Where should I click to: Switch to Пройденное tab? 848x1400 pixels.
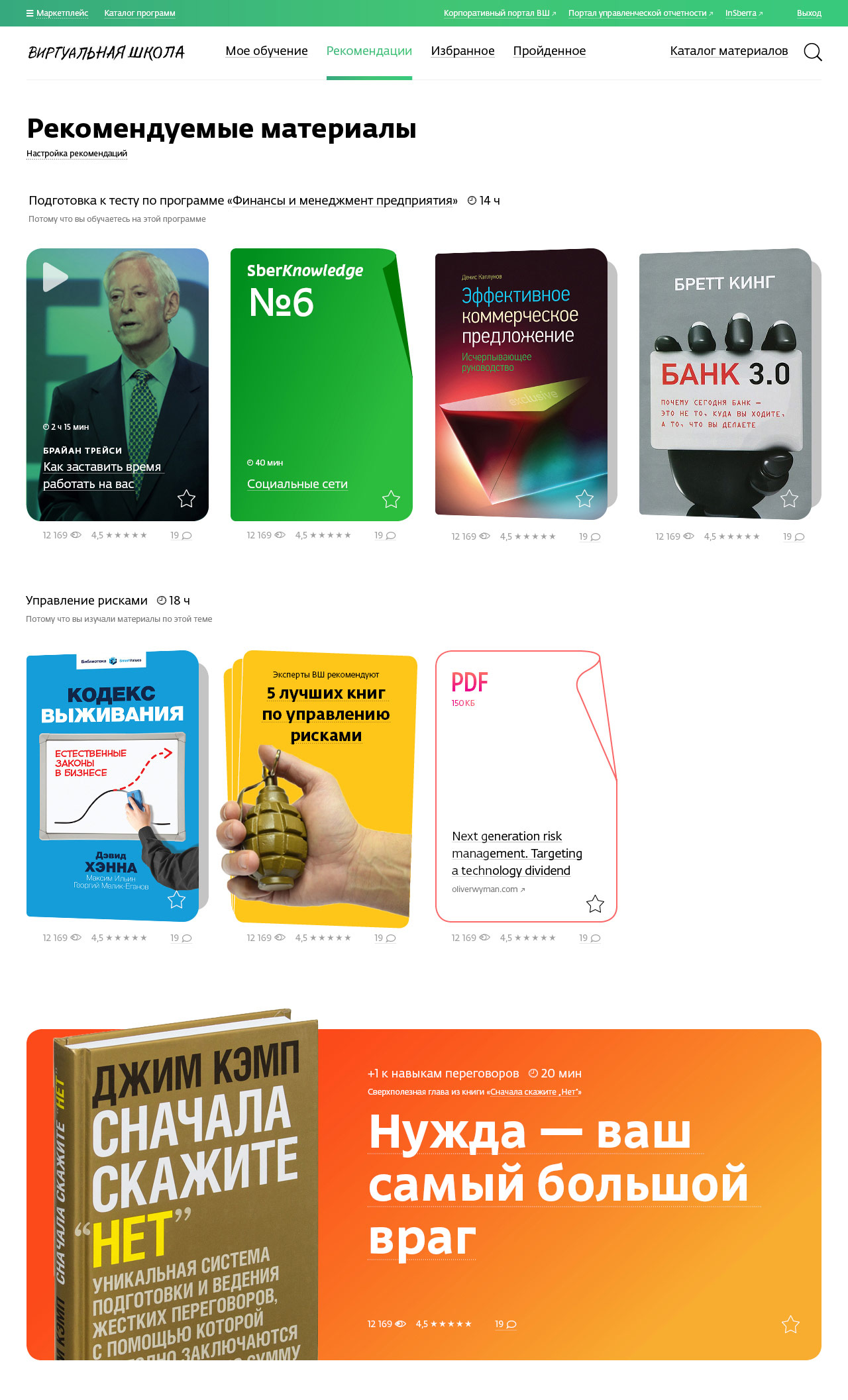[x=549, y=51]
